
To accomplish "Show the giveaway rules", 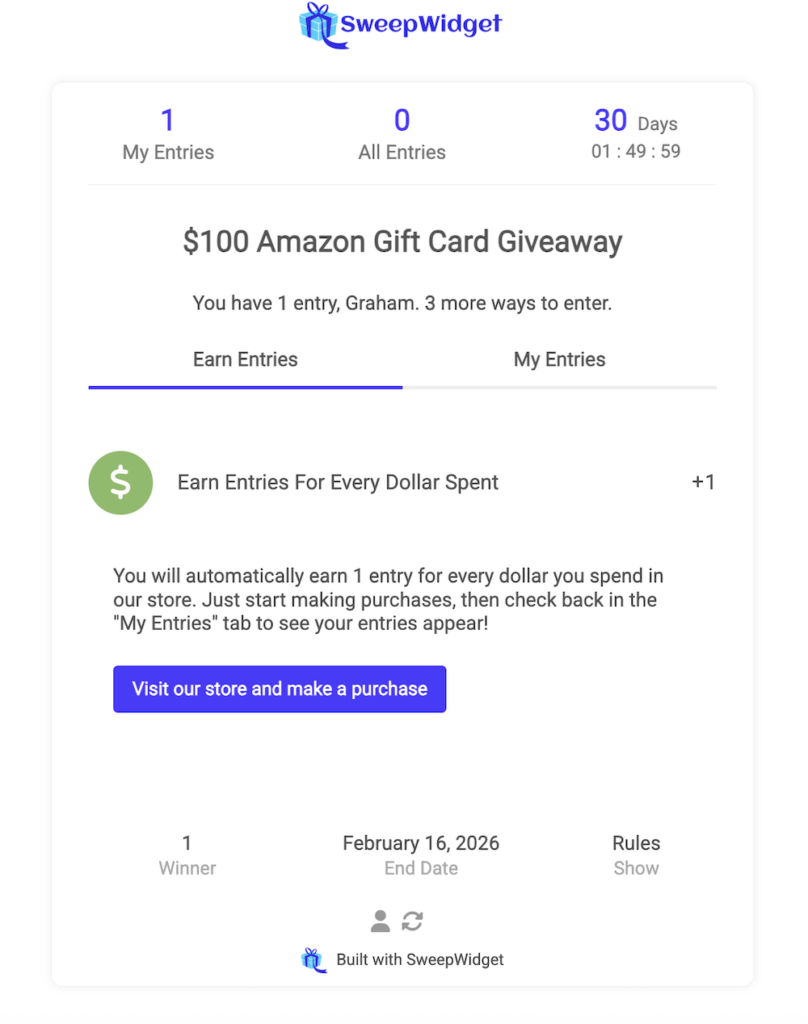I will [636, 867].
